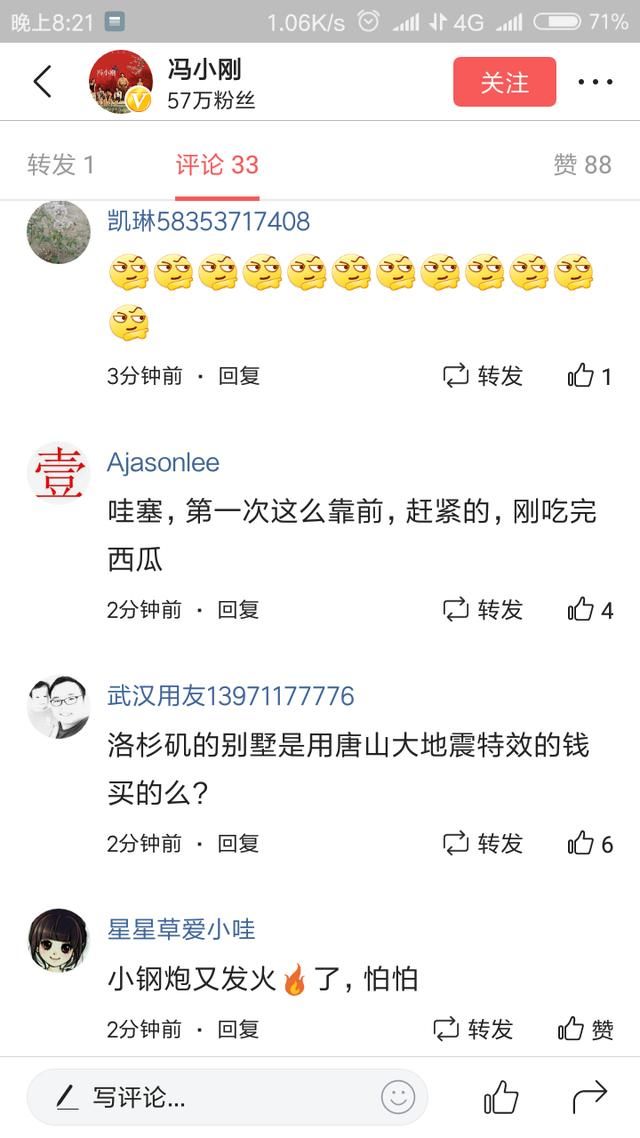Image resolution: width=640 pixels, height=1138 pixels.
Task: Open Ajasonlee's username profile
Action: (x=163, y=463)
